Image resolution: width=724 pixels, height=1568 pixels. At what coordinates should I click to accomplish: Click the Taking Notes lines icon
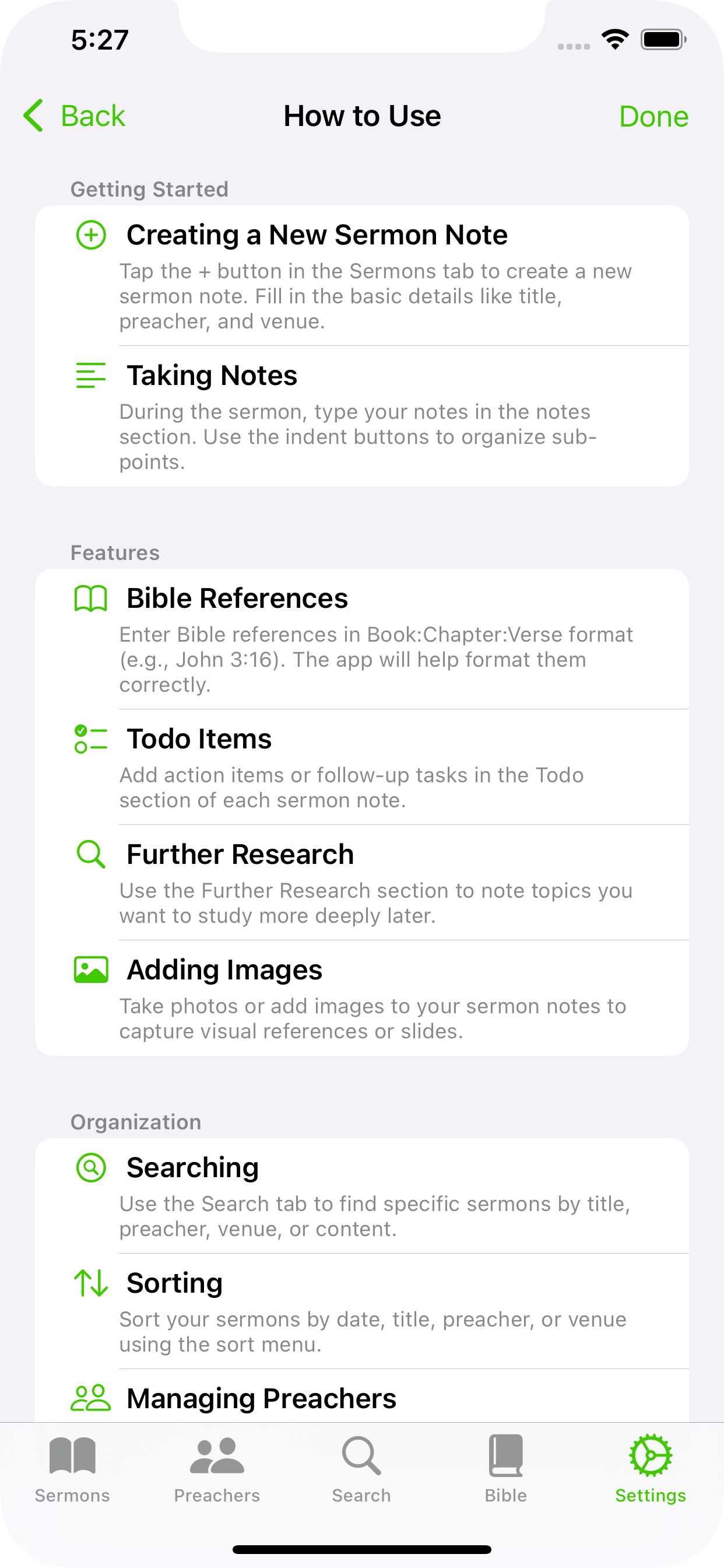tap(90, 375)
